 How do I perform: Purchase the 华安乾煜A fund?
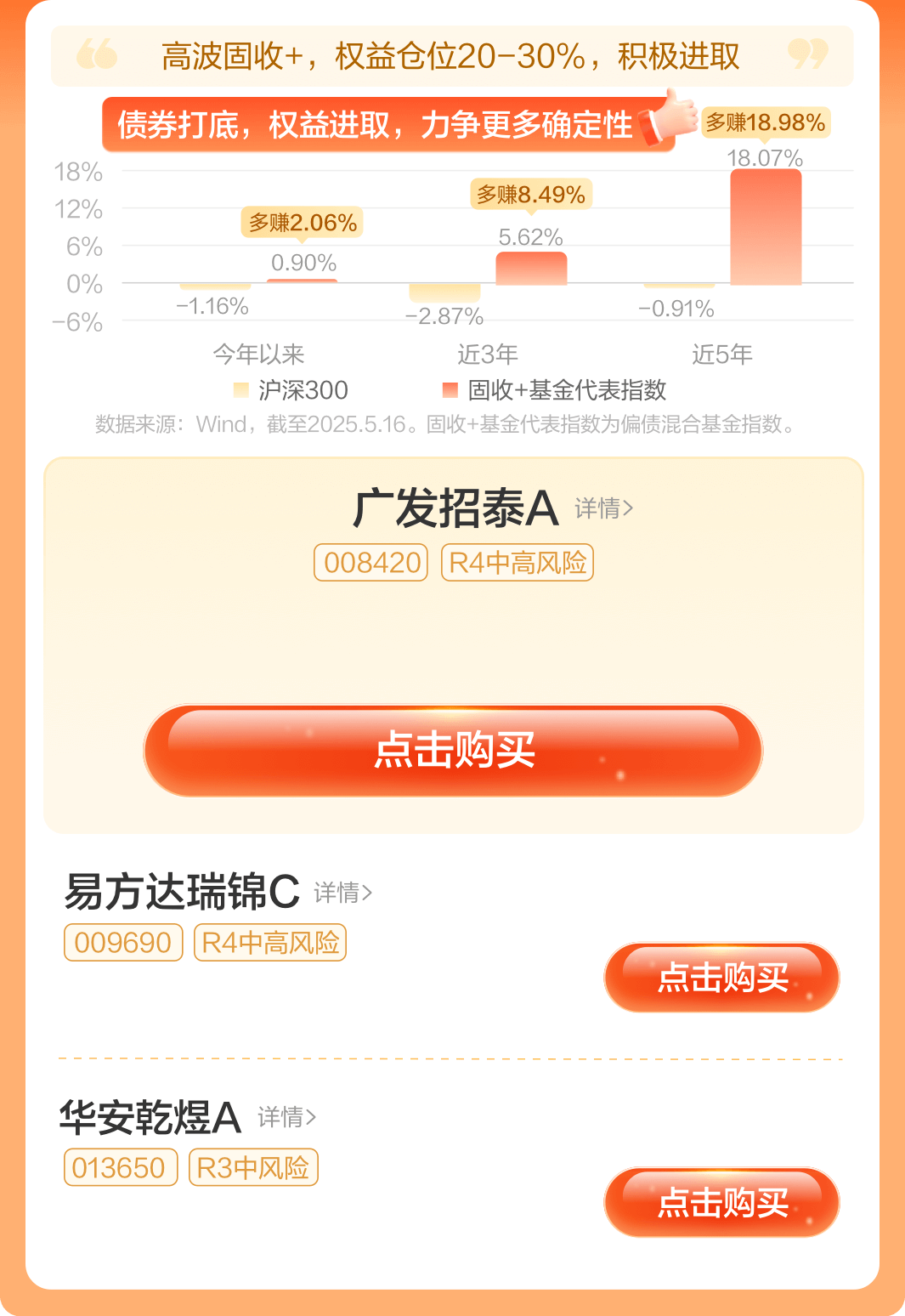point(721,1202)
